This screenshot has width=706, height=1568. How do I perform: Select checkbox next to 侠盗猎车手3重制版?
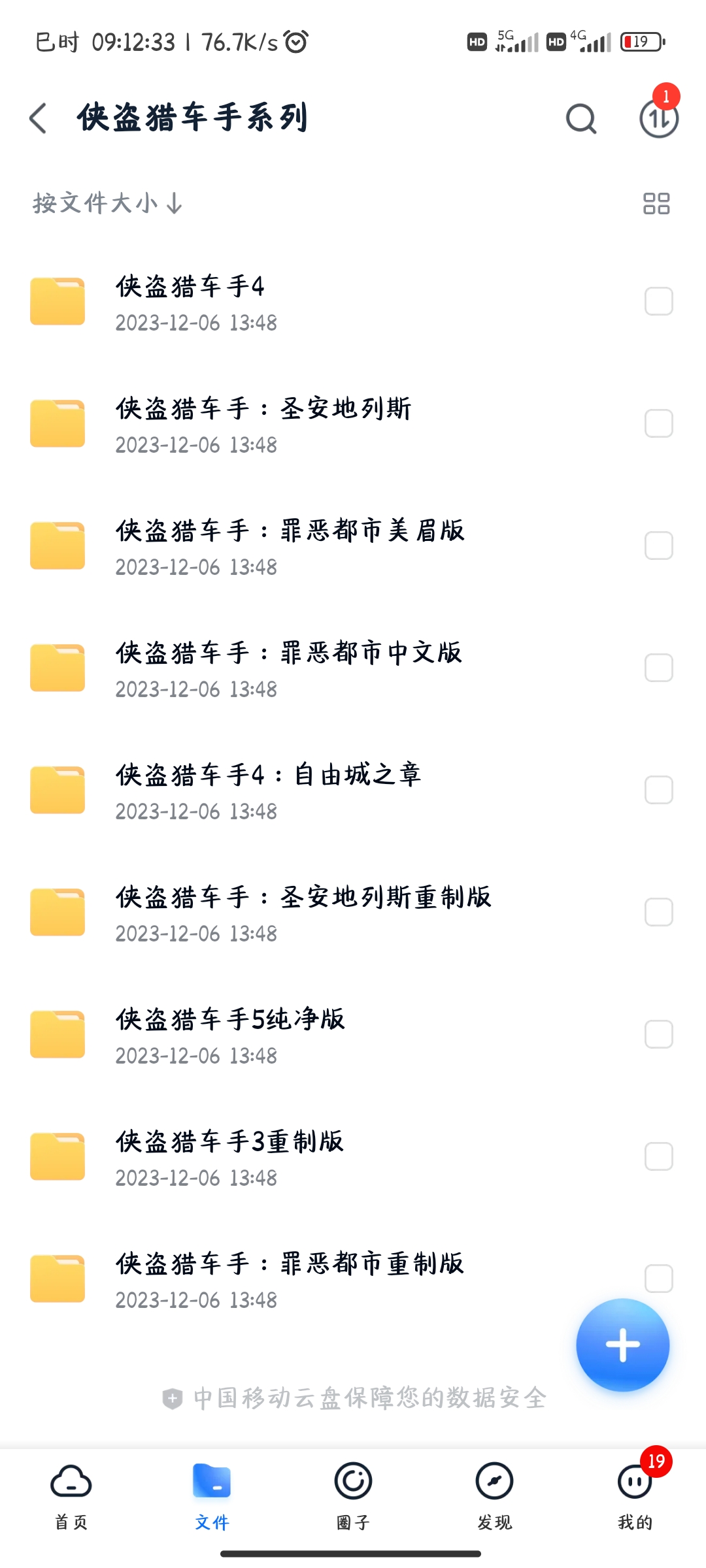(x=658, y=1156)
